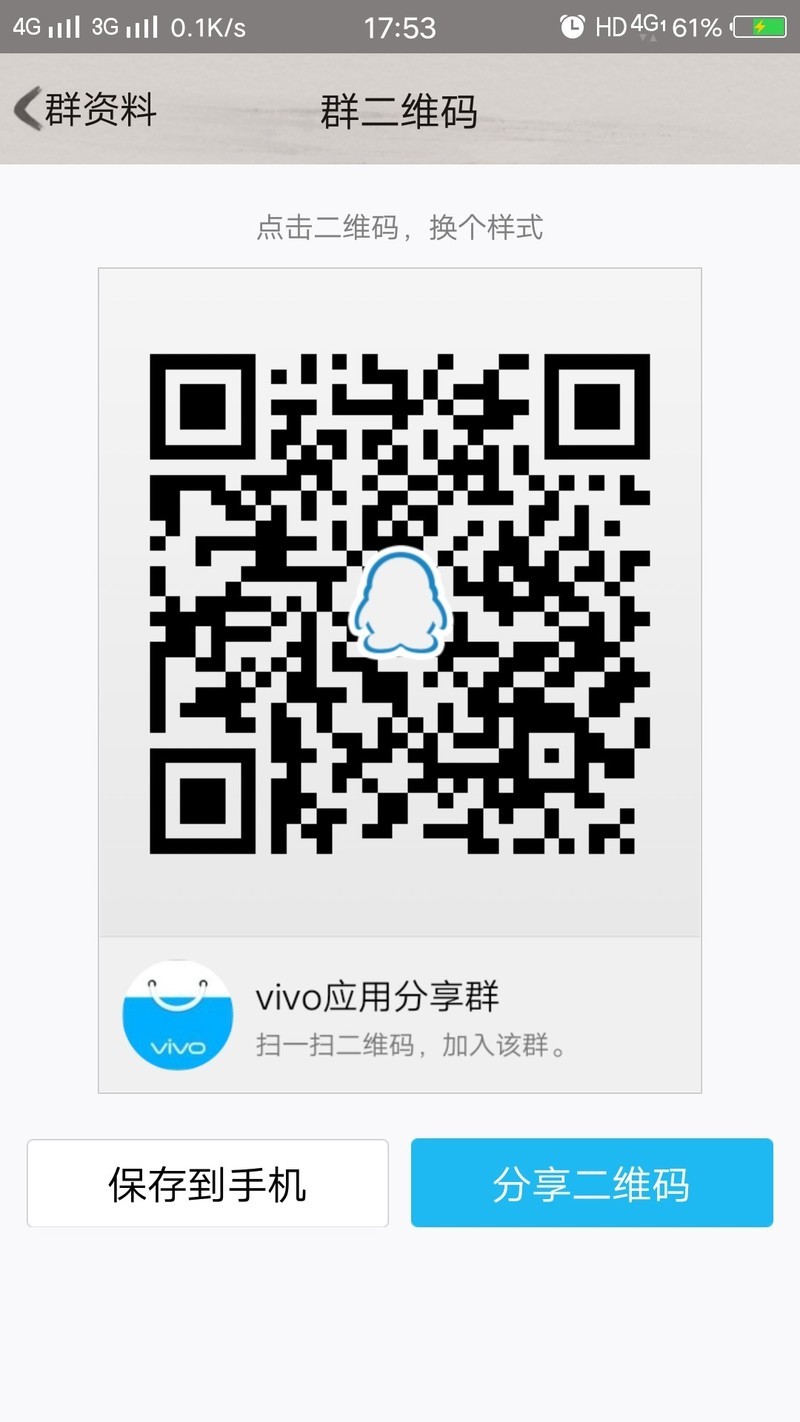Go back to 群资料
The image size is (800, 1422).
pos(85,109)
